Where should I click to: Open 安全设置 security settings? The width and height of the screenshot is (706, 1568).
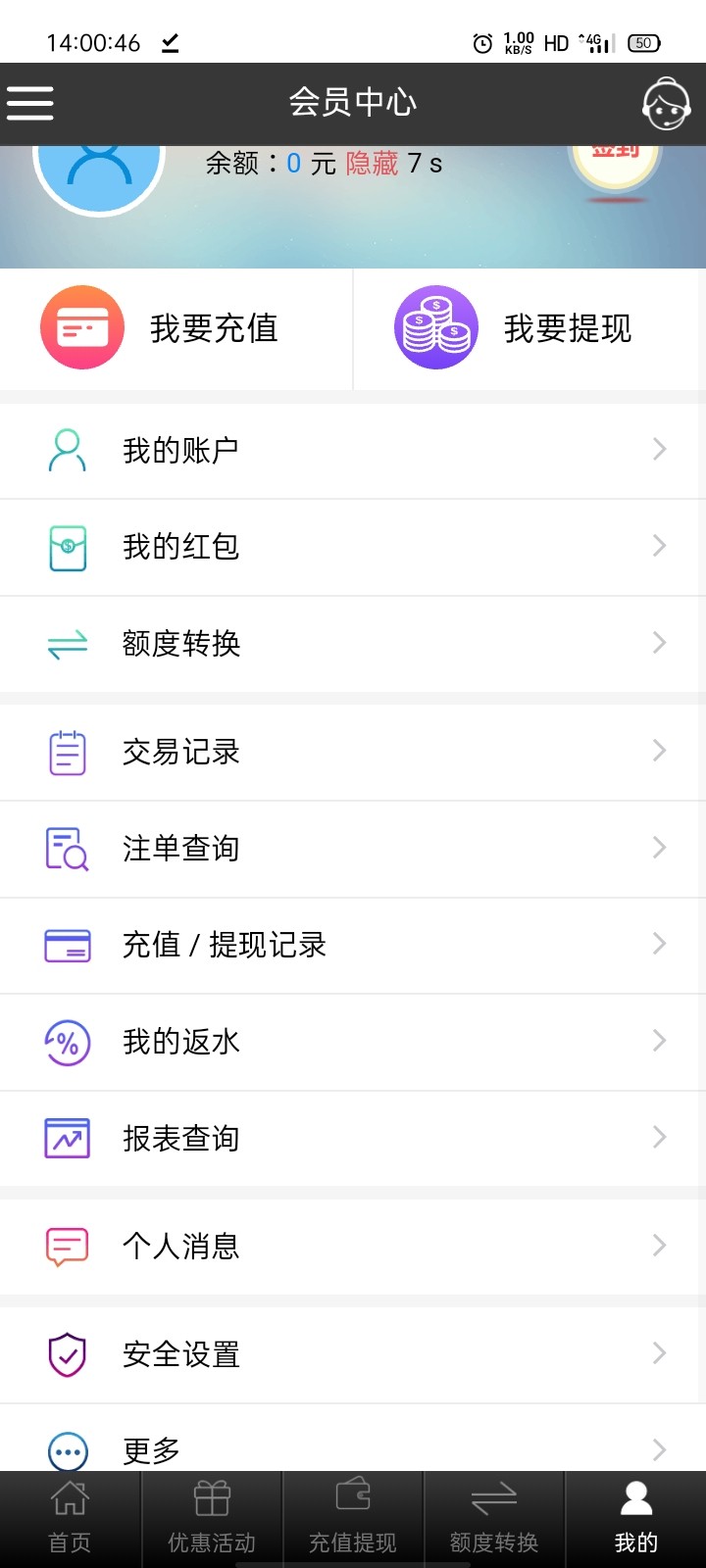[x=353, y=1353]
